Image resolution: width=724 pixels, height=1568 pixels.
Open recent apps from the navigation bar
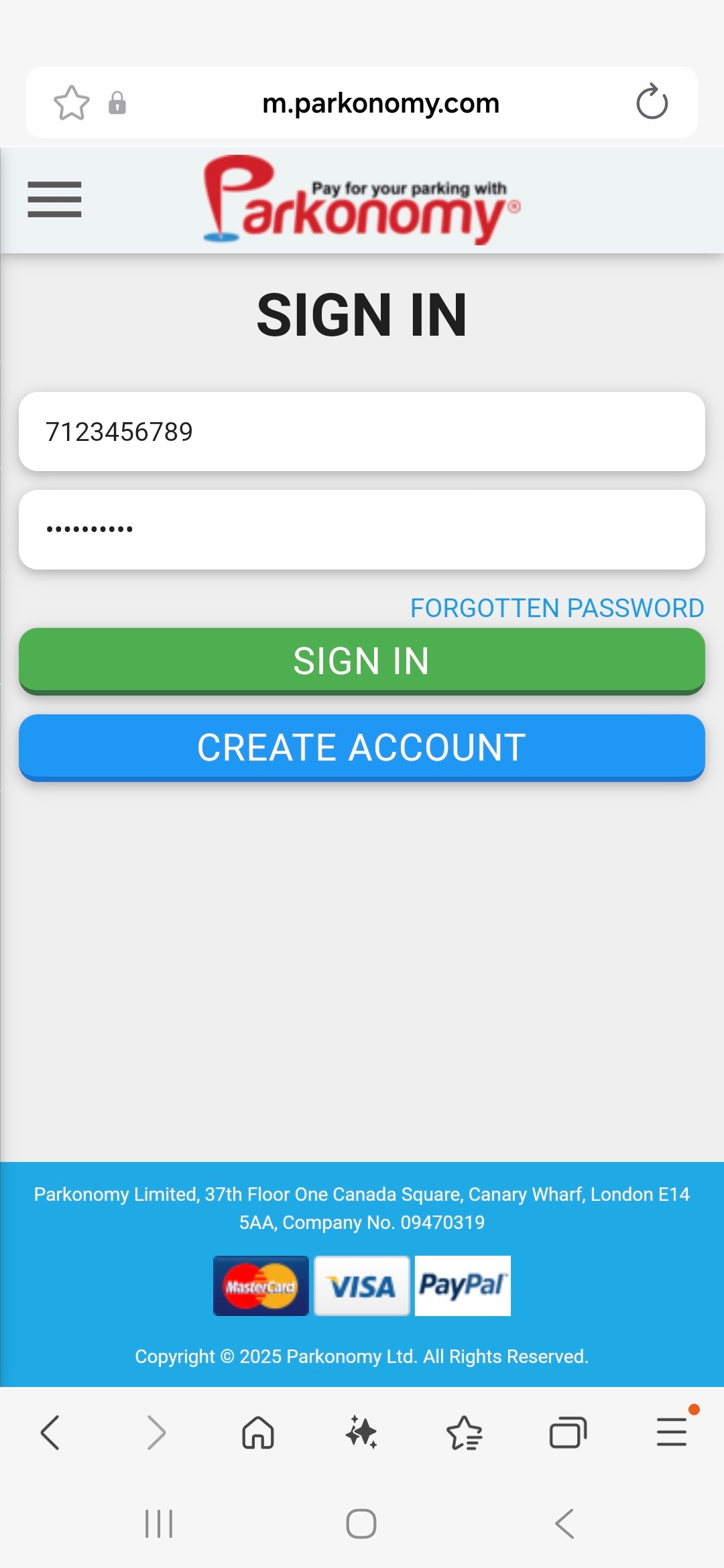[159, 1524]
